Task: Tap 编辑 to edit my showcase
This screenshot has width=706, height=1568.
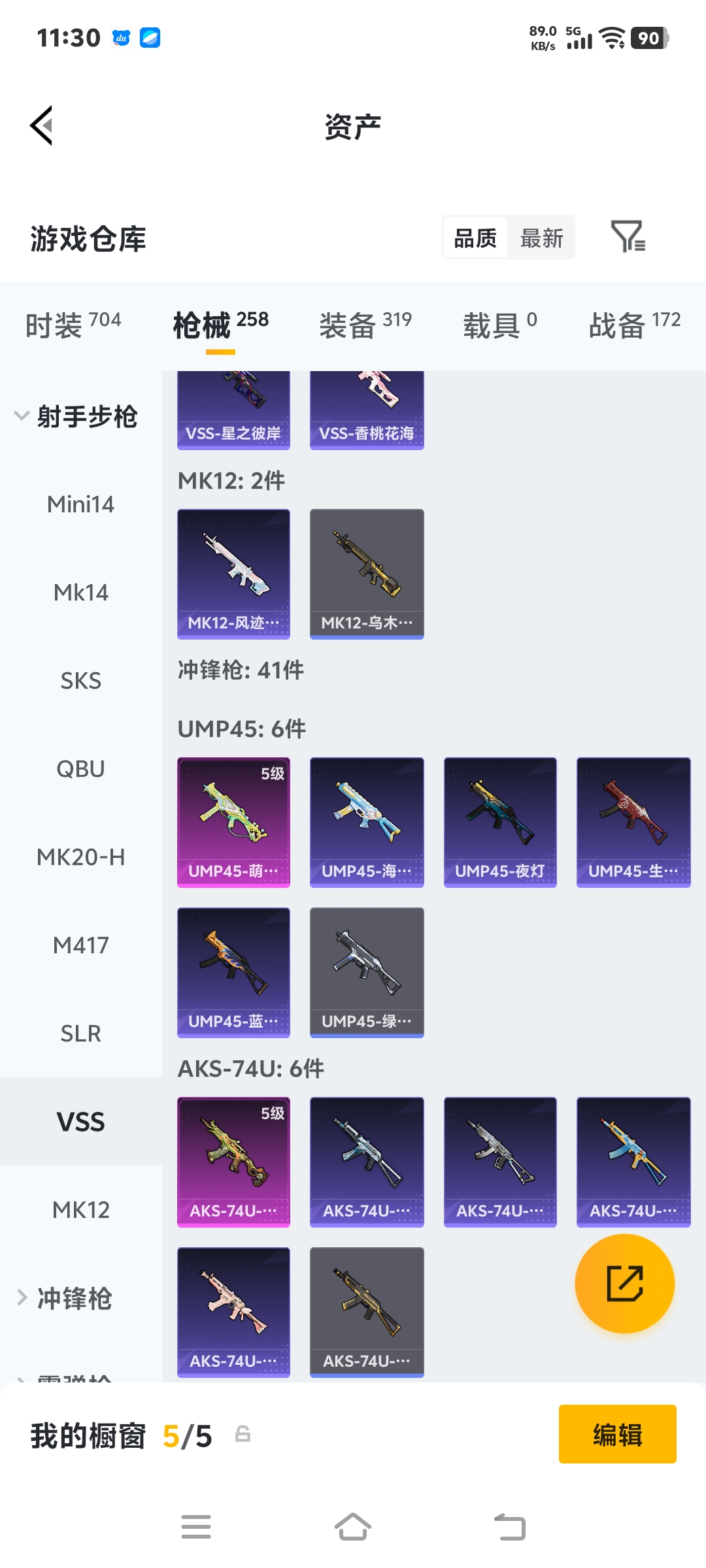Action: click(617, 1434)
